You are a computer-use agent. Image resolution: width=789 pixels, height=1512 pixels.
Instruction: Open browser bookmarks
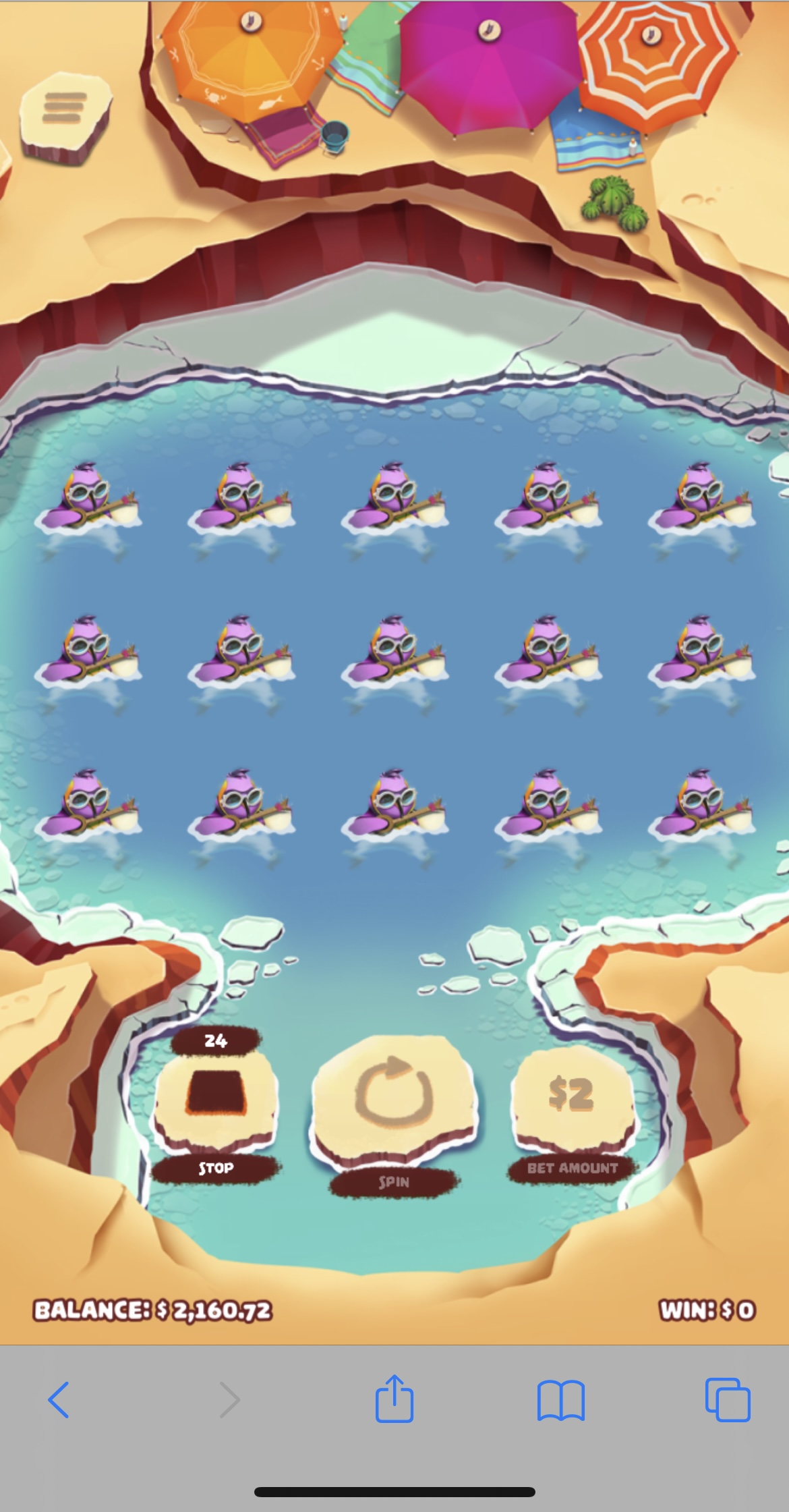[560, 1400]
